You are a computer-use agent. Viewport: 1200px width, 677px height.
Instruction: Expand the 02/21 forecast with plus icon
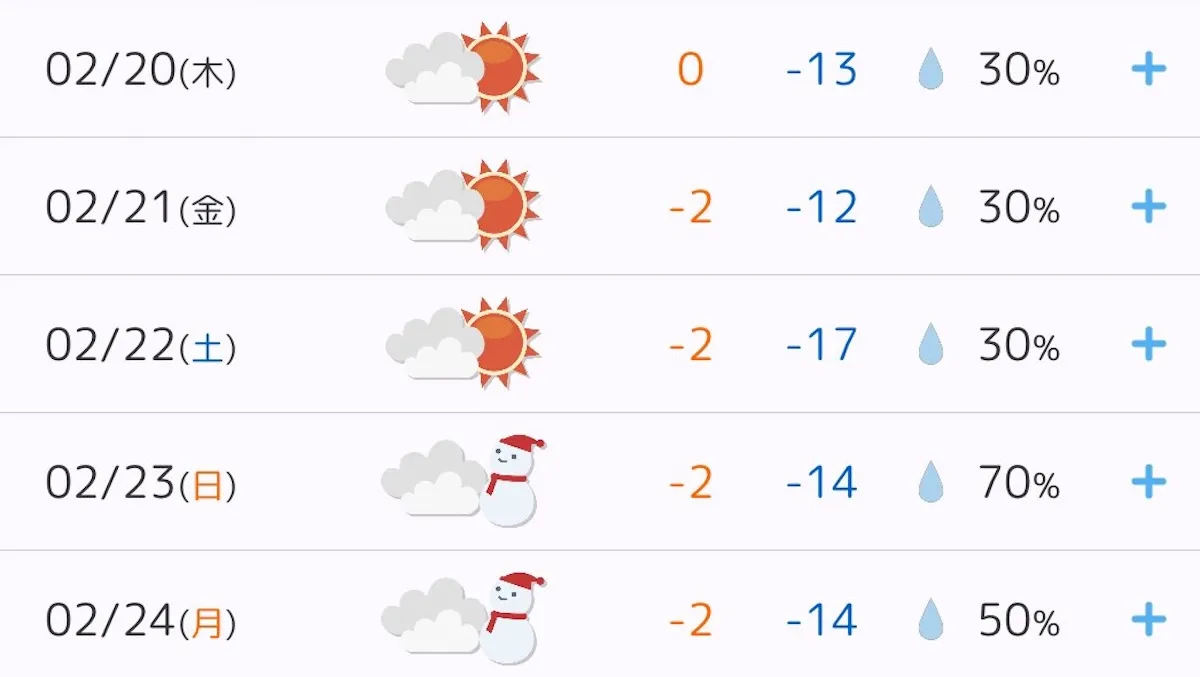[1148, 208]
